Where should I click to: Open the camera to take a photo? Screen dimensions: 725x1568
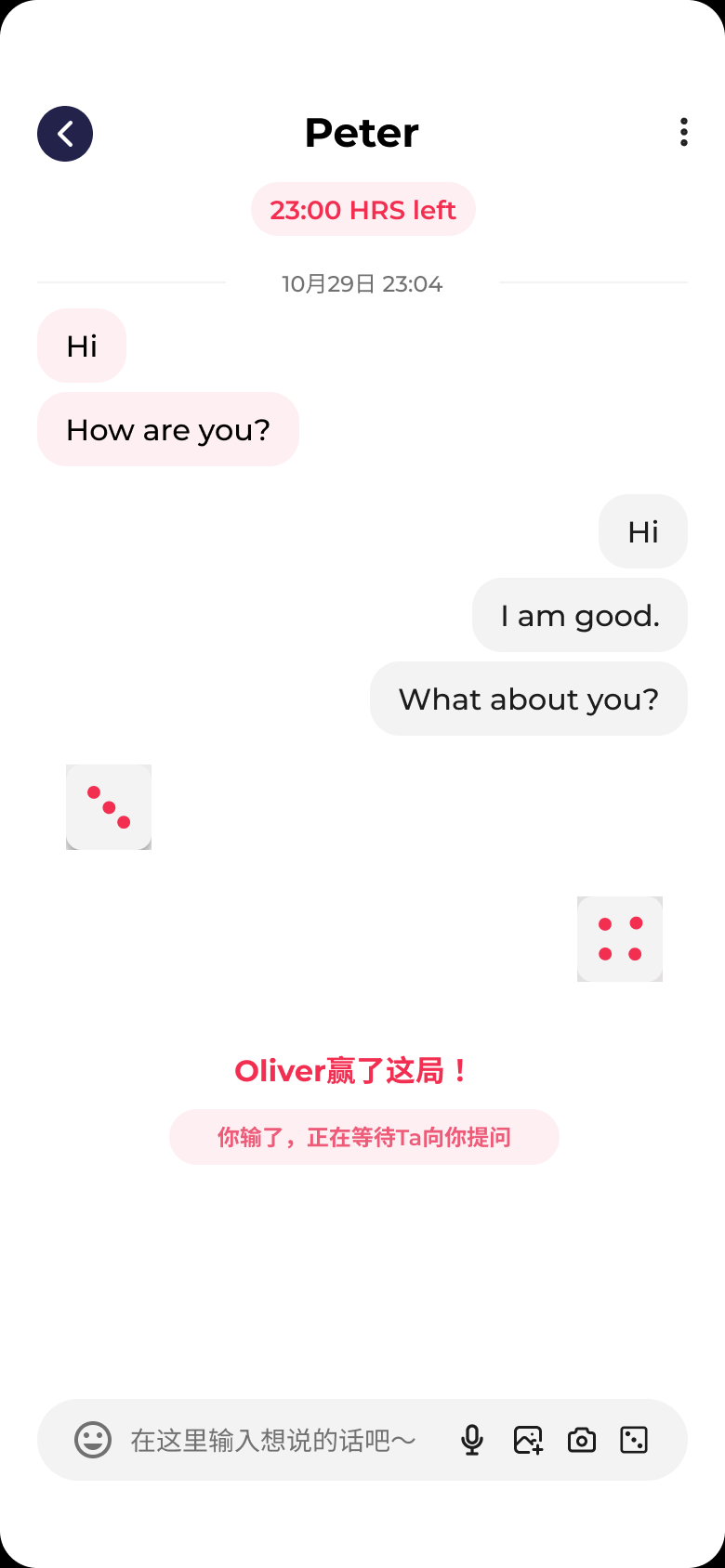coord(582,1440)
